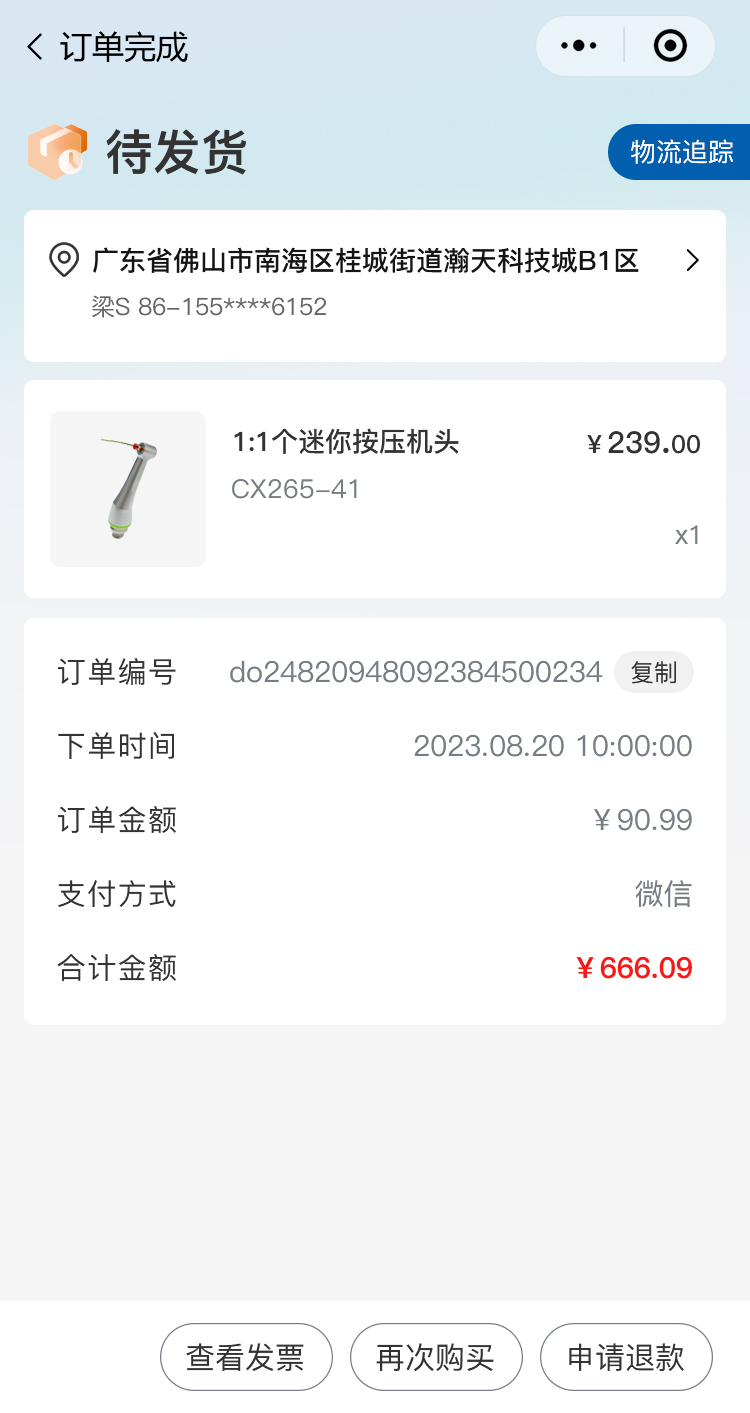Open the mini program more options menu
Viewport: 750px width, 1413px height.
tap(579, 46)
